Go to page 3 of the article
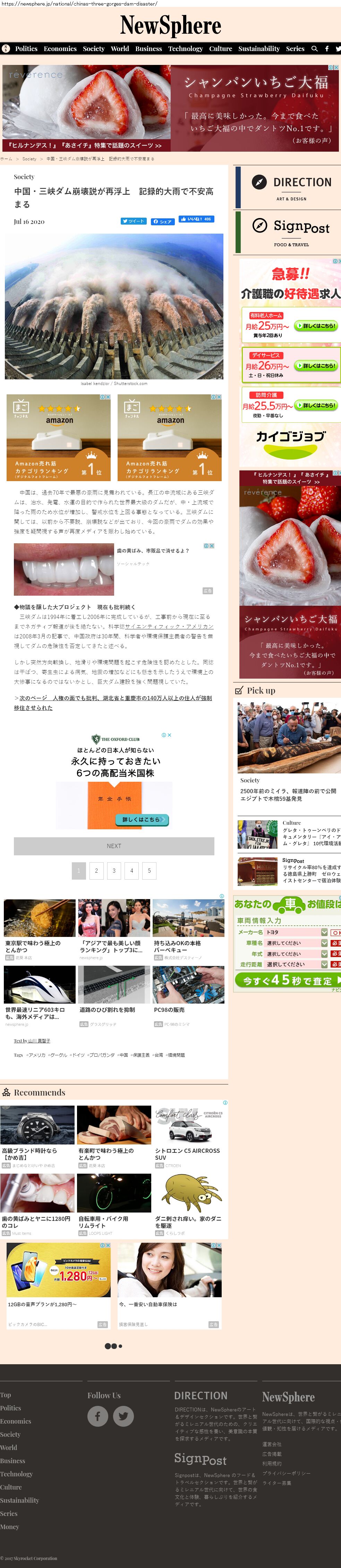 [x=114, y=870]
